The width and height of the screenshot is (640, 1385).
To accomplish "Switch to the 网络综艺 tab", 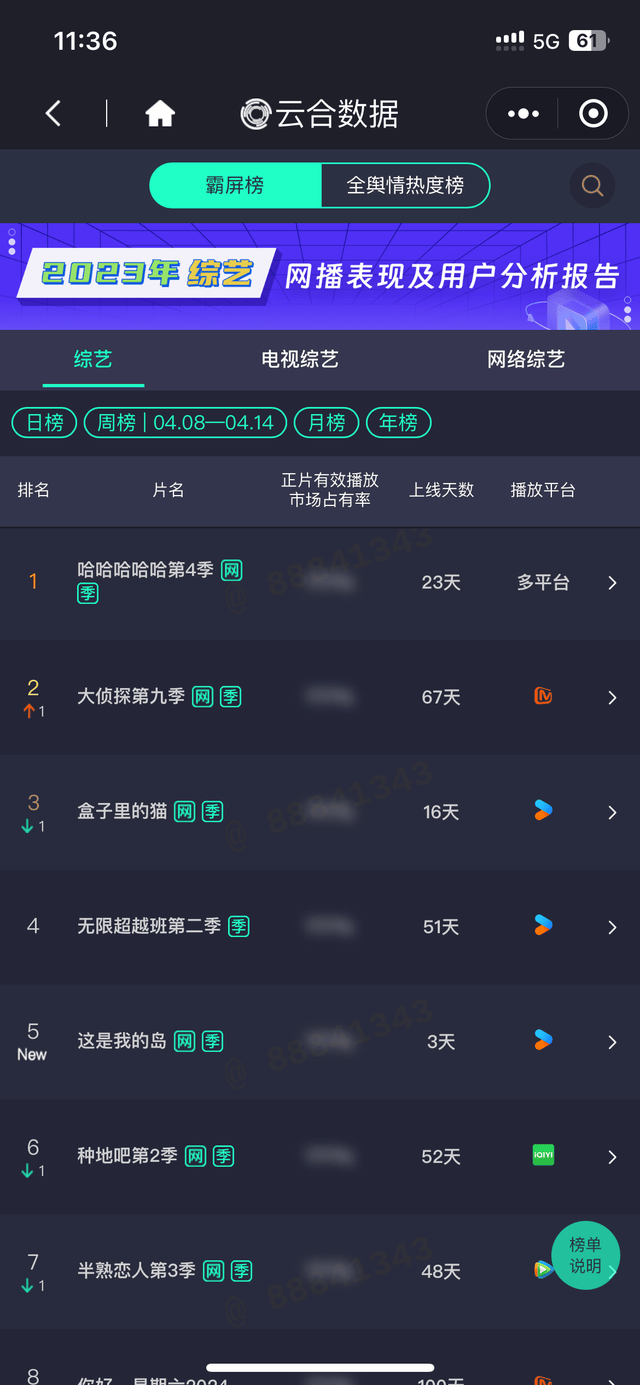I will pyautogui.click(x=526, y=359).
